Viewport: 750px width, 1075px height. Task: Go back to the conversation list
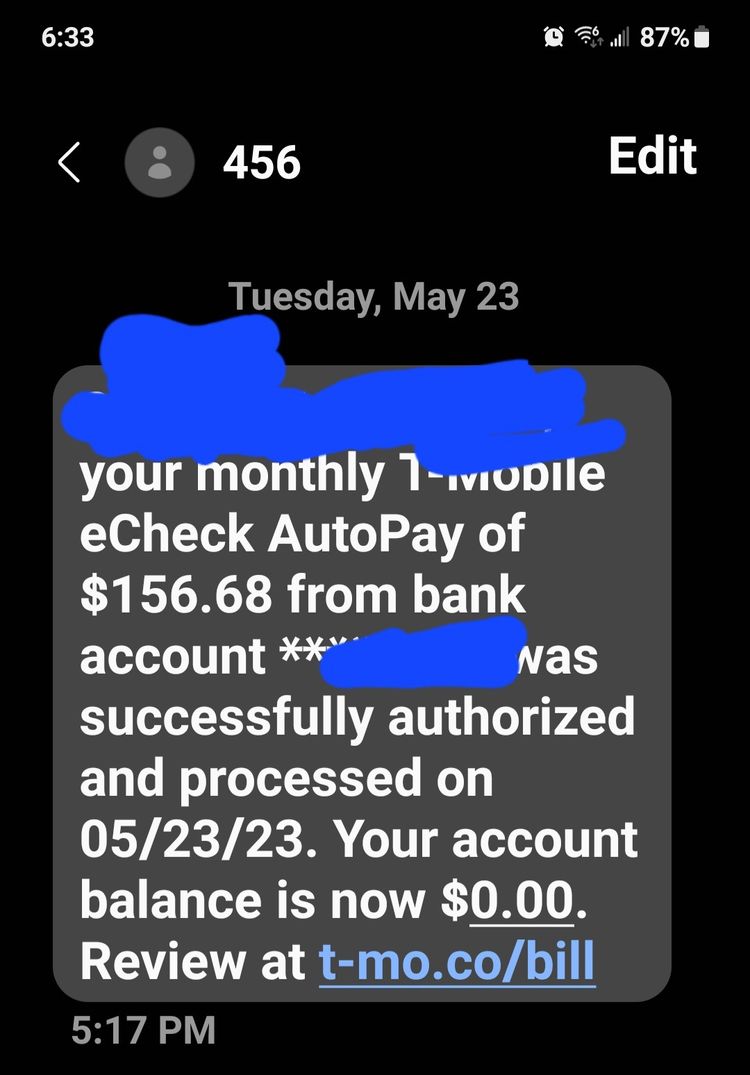pyautogui.click(x=68, y=162)
